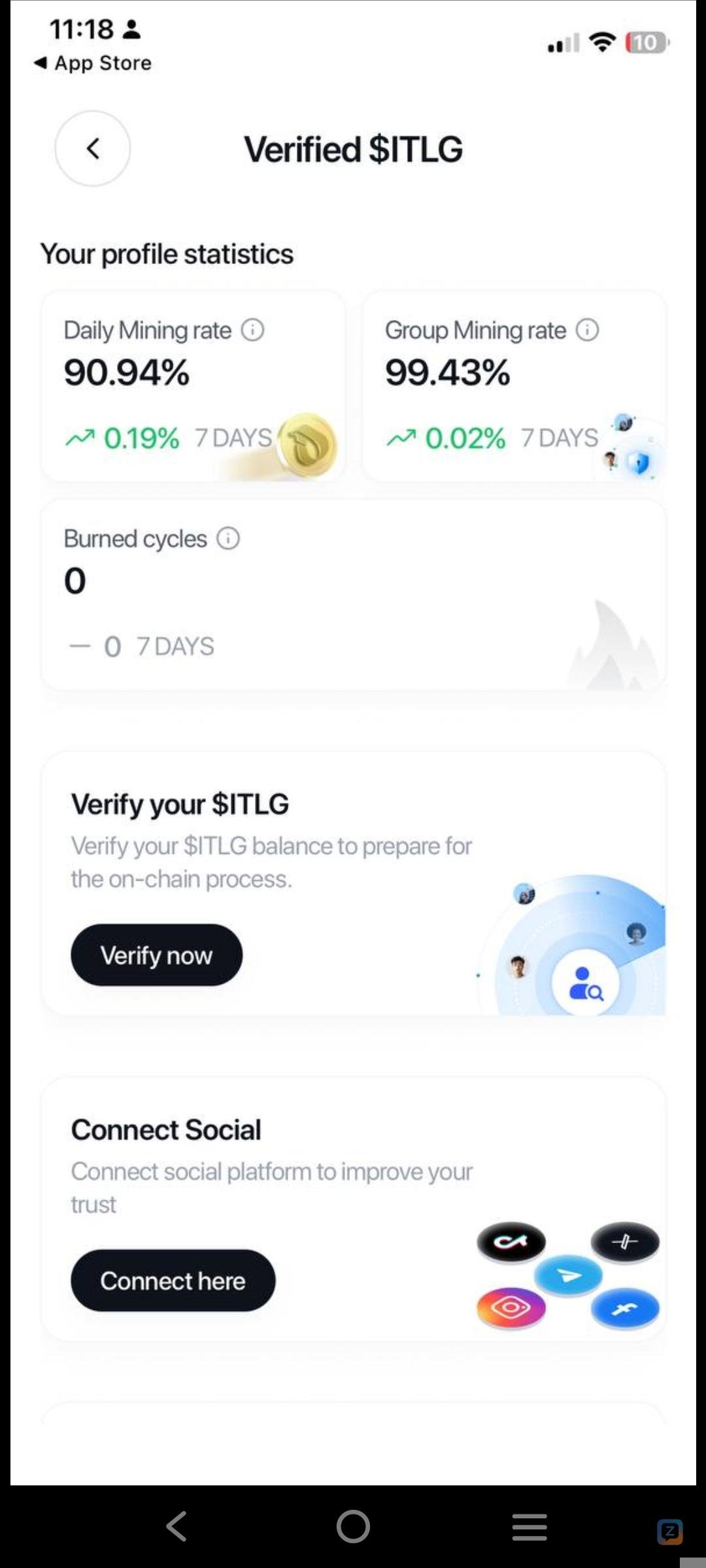706x1568 pixels.
Task: Tap the Verify now button
Action: 156,955
